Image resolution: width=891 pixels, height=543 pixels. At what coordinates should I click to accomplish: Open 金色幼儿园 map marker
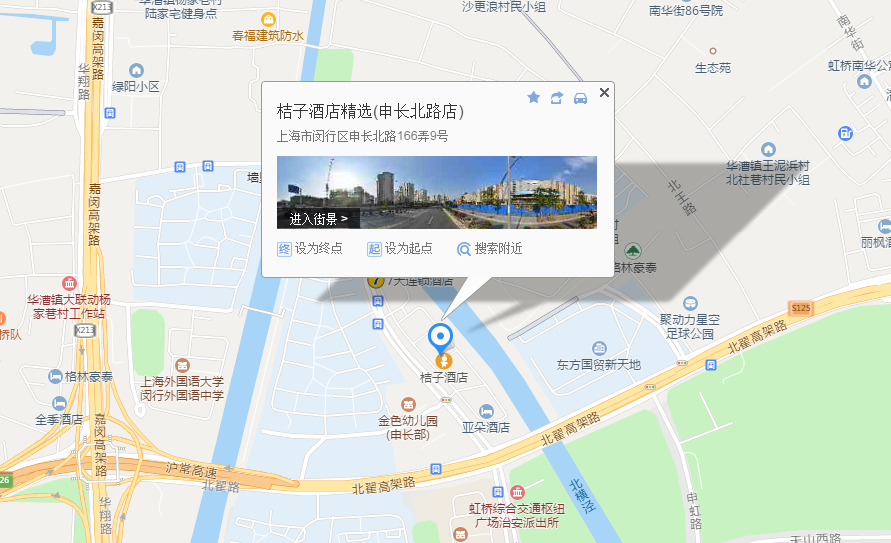coord(407,403)
